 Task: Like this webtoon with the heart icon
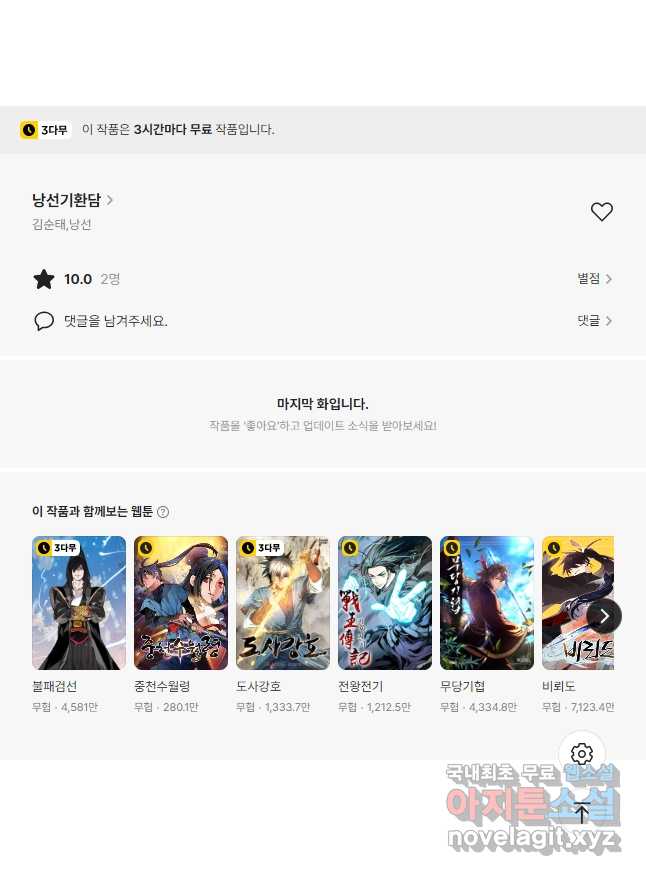[601, 212]
